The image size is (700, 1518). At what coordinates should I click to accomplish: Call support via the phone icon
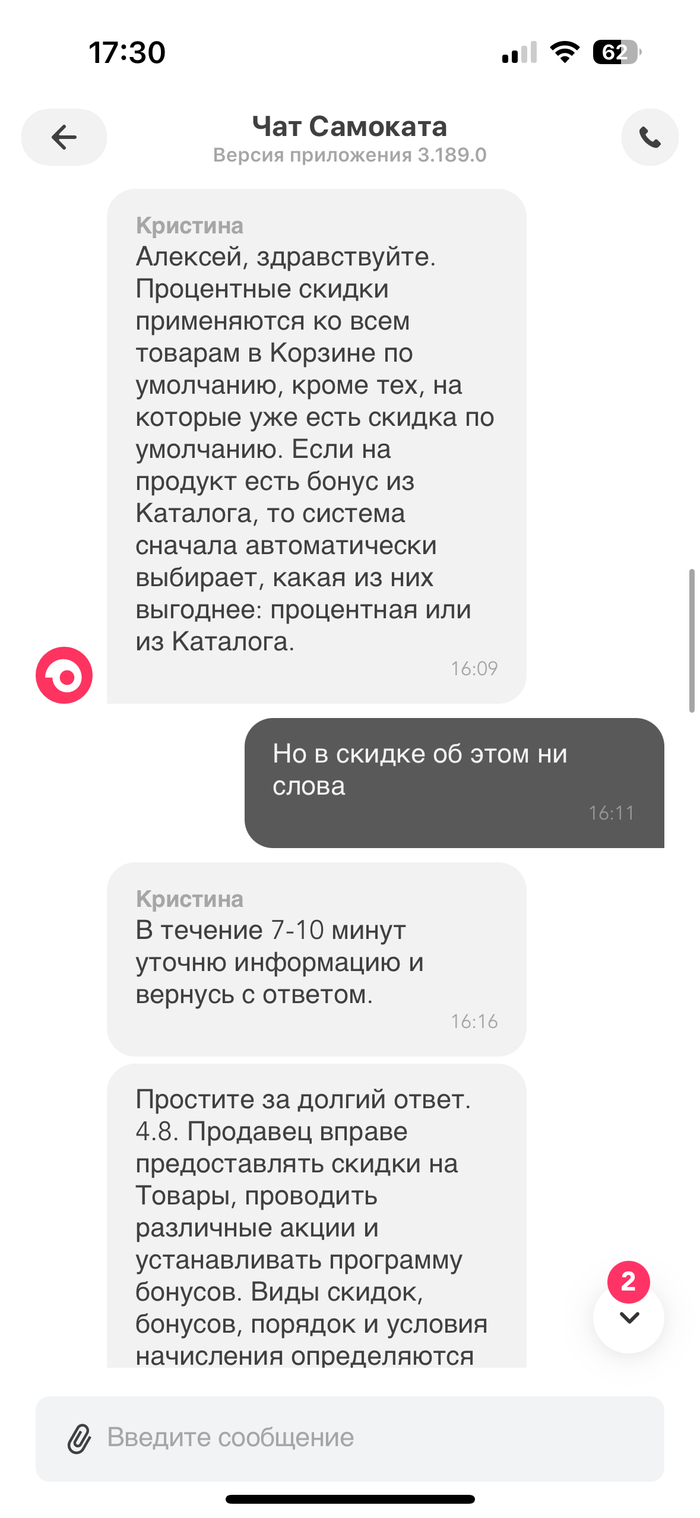(649, 137)
